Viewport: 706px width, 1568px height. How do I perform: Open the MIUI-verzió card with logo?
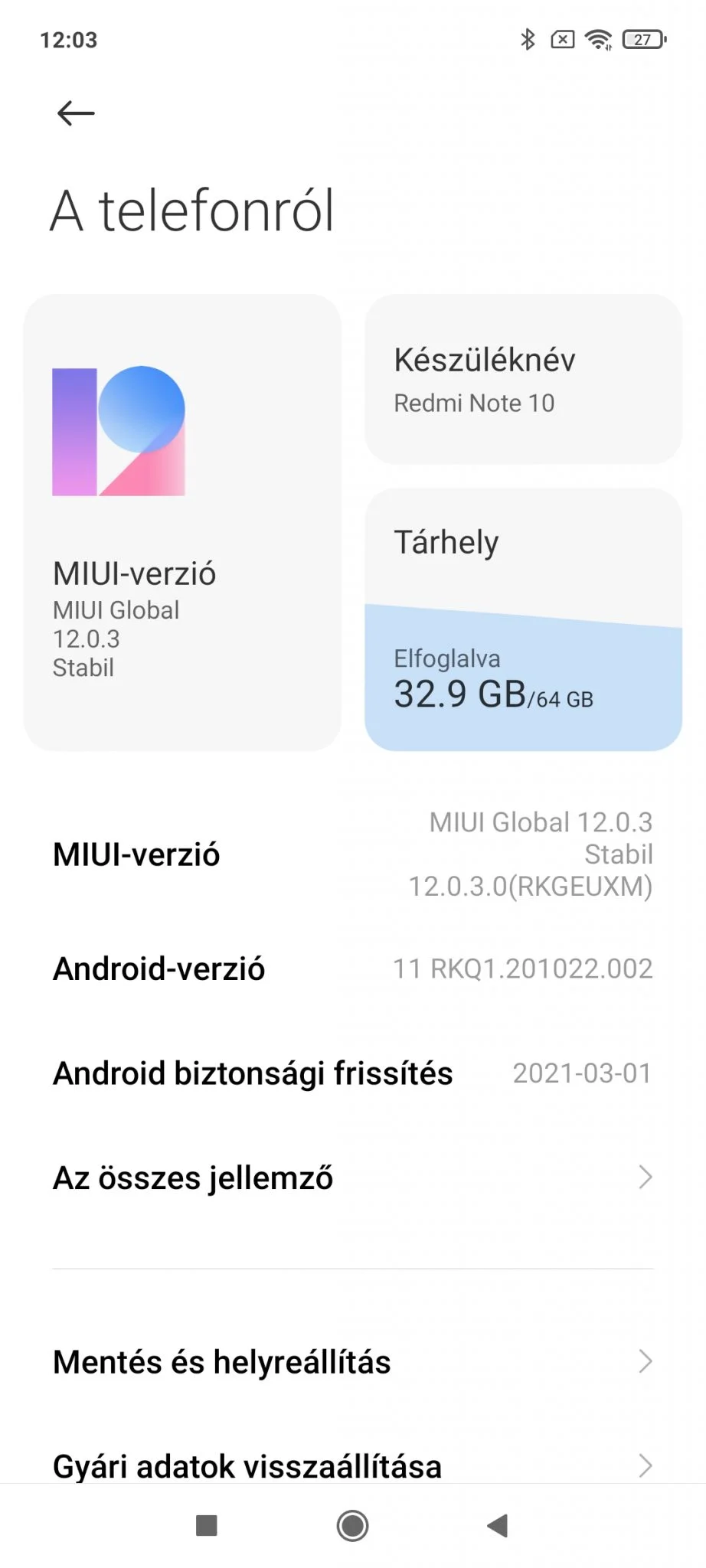click(x=182, y=522)
